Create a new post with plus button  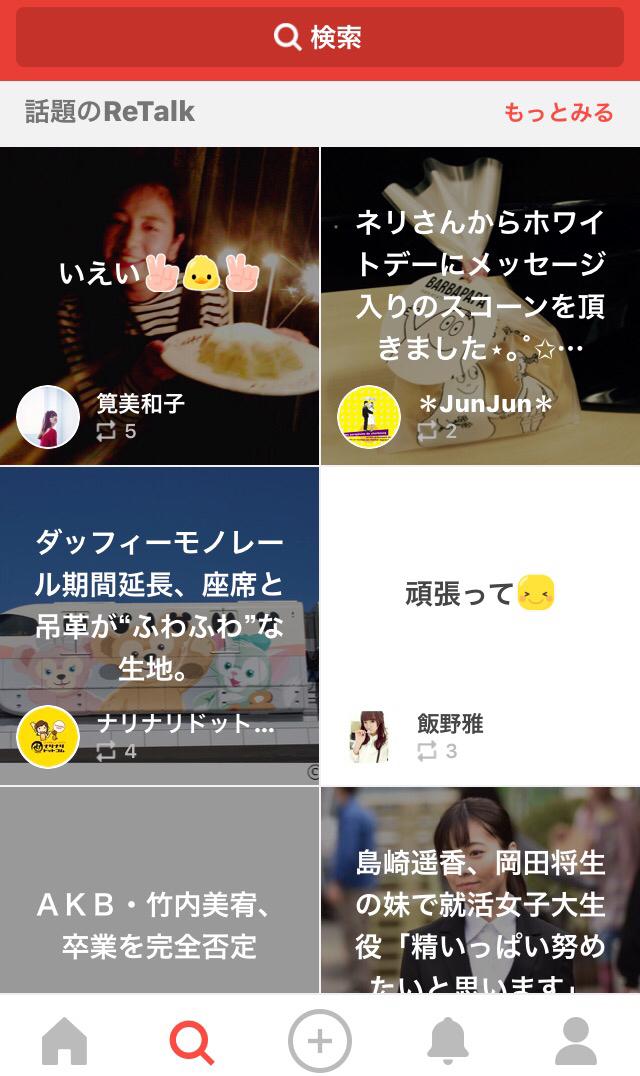(x=320, y=1041)
